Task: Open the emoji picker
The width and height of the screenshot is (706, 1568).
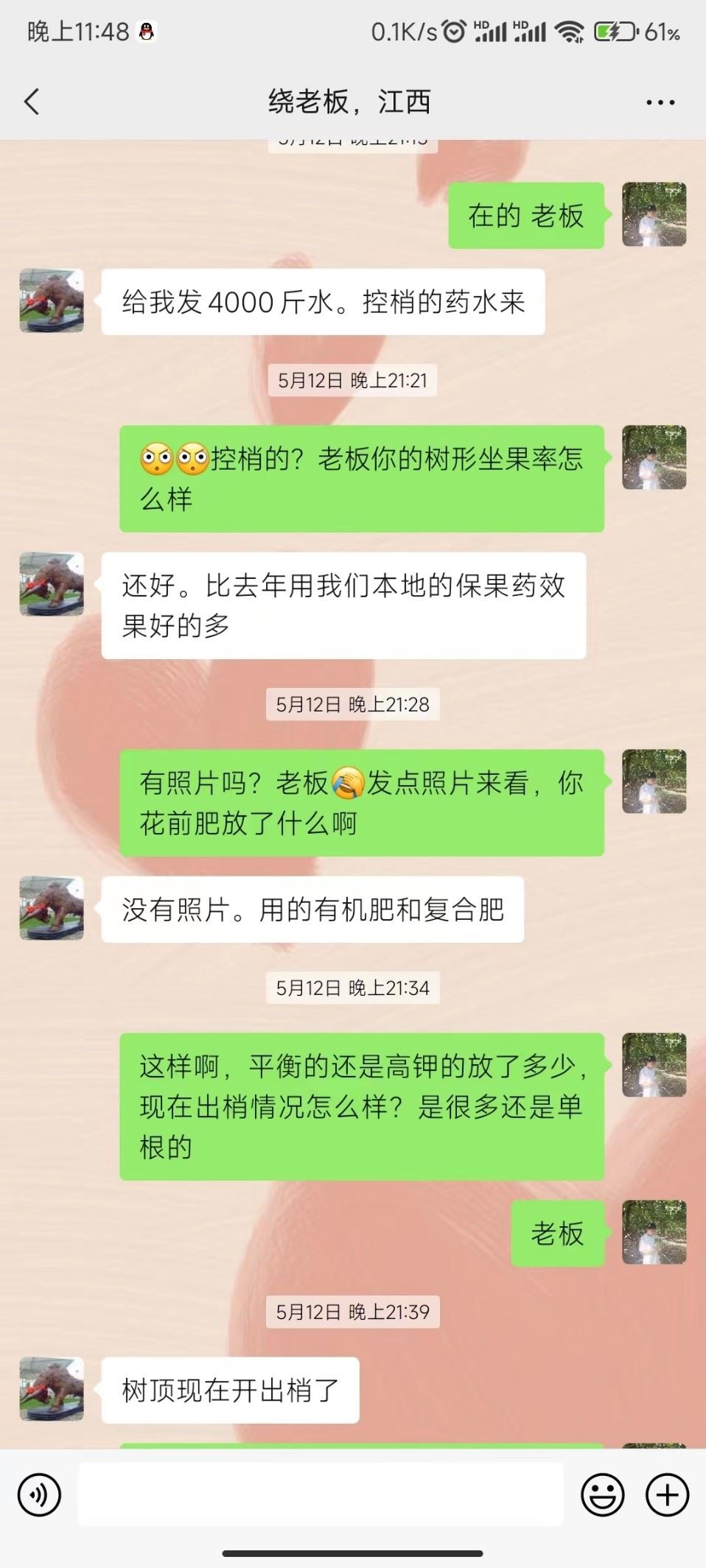Action: pos(602,1494)
